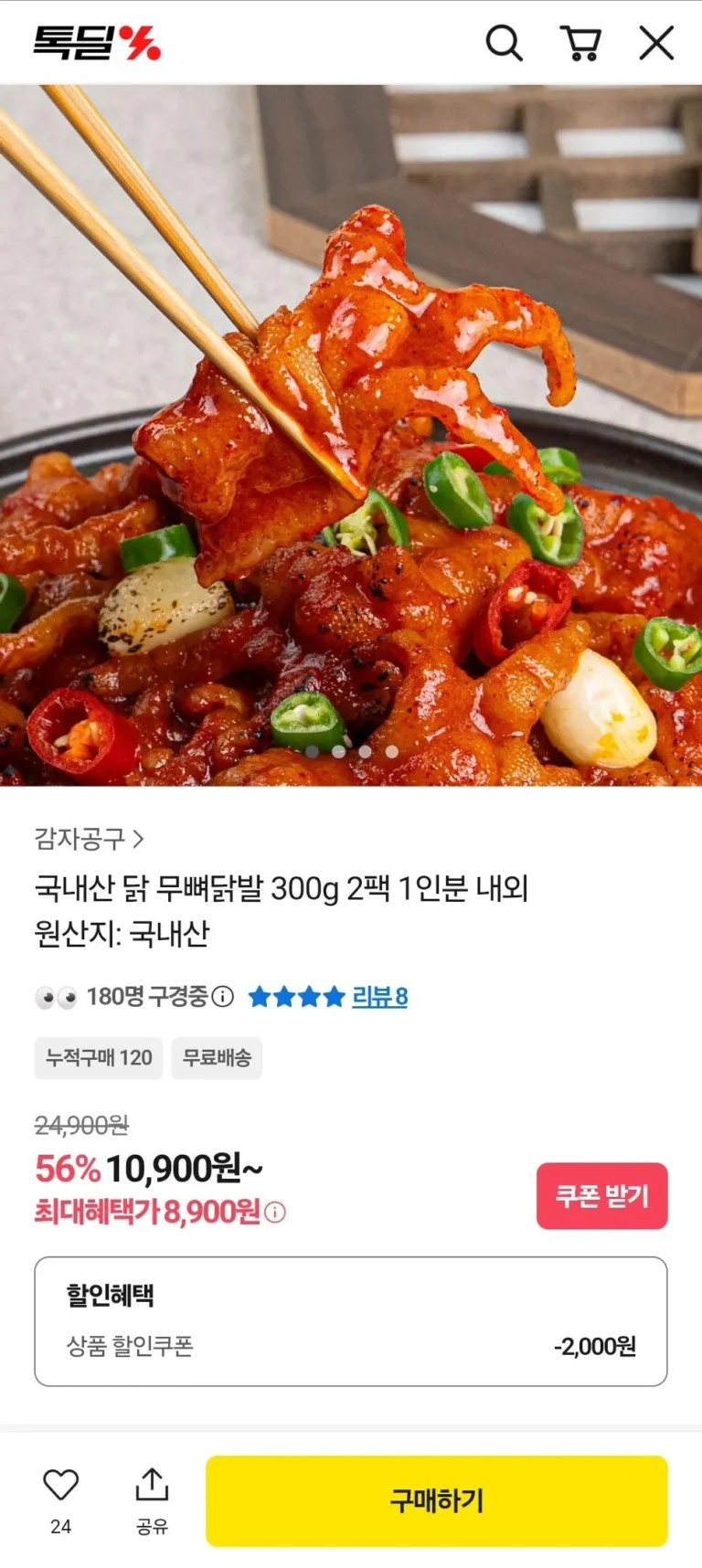Open the search icon in the header
Viewport: 702px width, 1568px height.
503,43
